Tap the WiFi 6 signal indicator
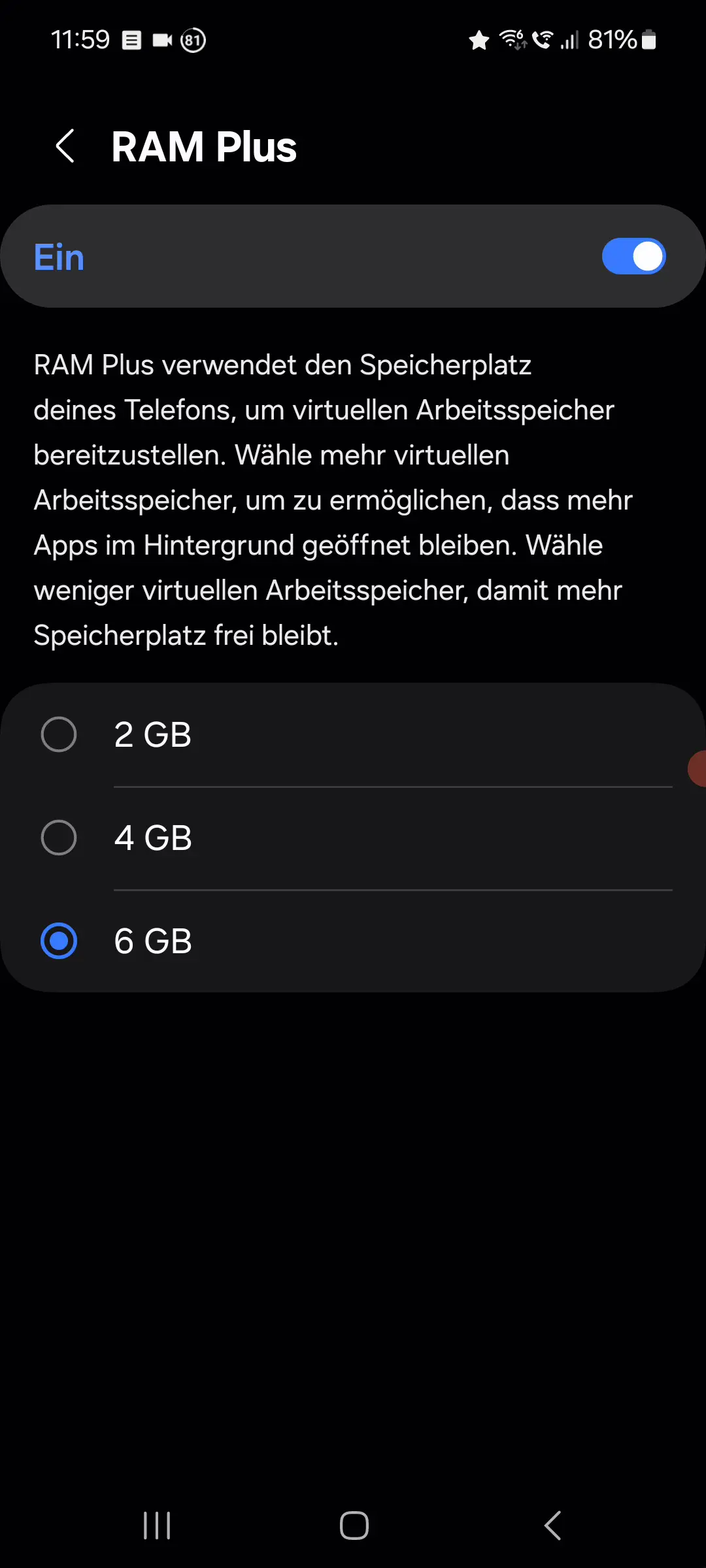 514,40
